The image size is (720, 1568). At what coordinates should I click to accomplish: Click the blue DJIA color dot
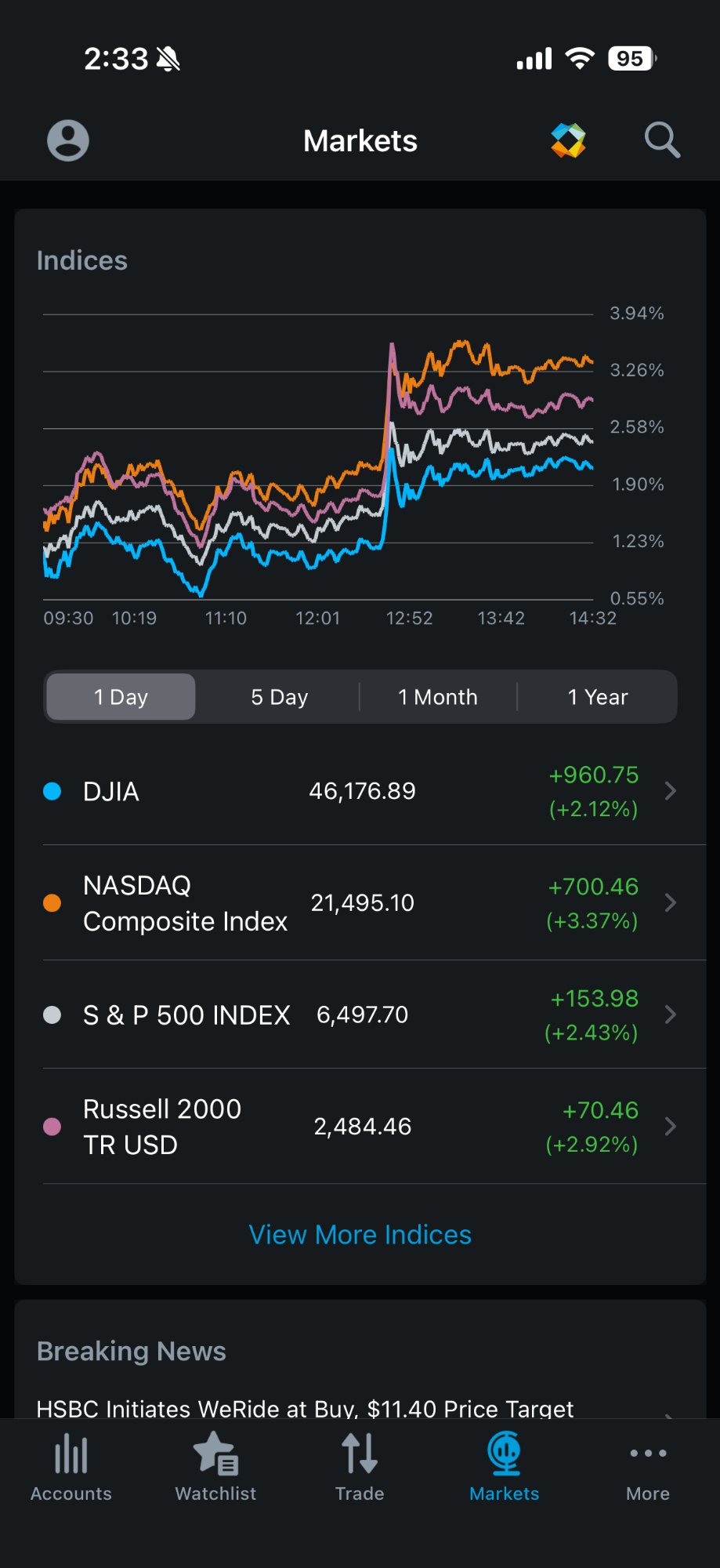click(52, 791)
